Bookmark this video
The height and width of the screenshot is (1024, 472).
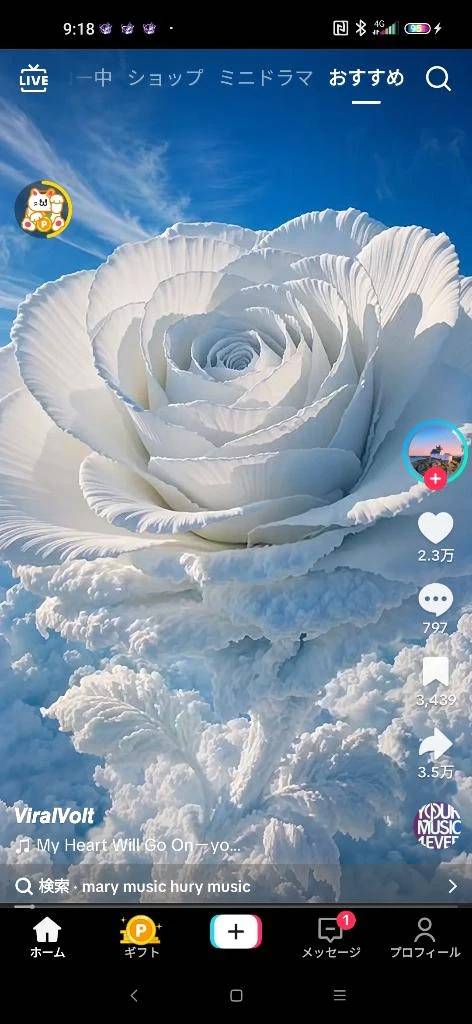click(435, 672)
